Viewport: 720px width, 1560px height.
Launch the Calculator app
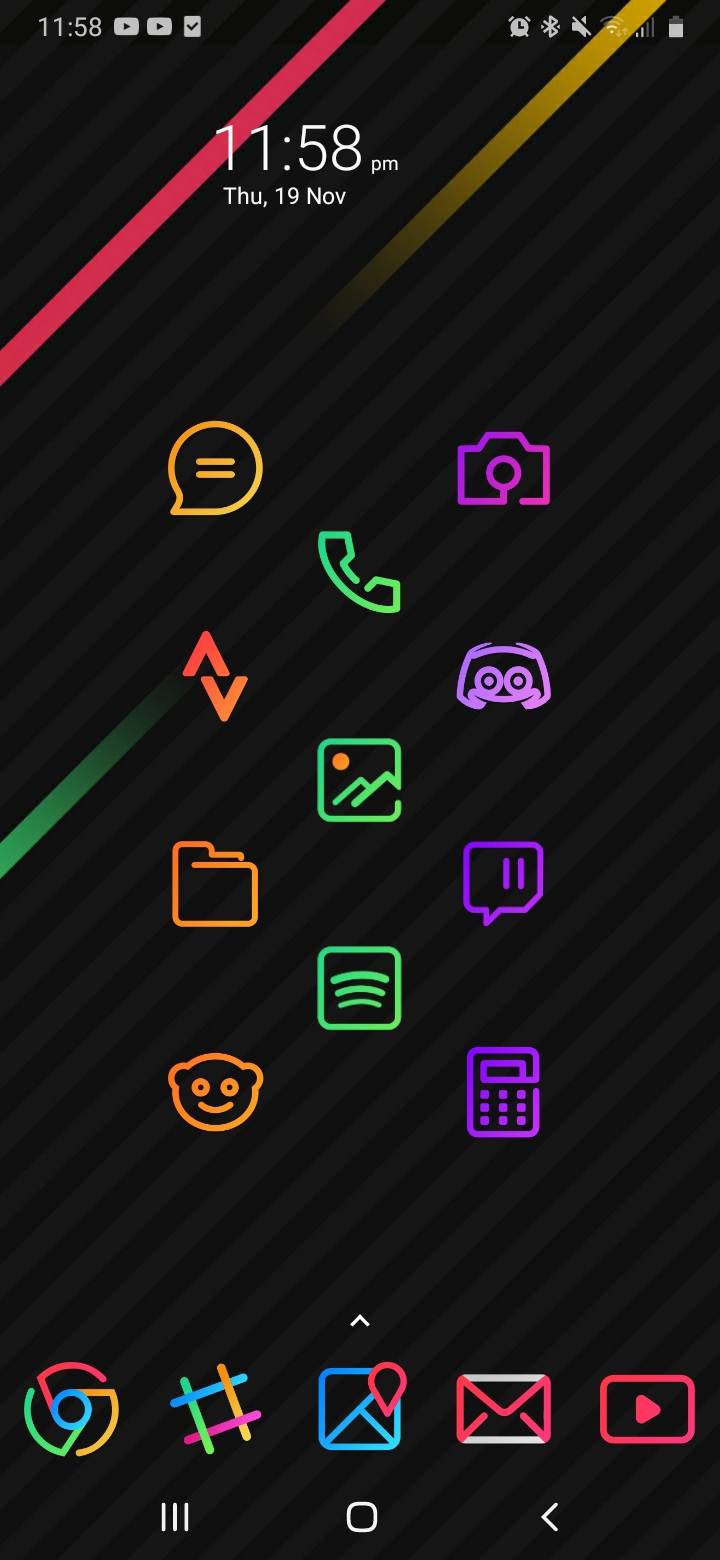(x=503, y=1092)
